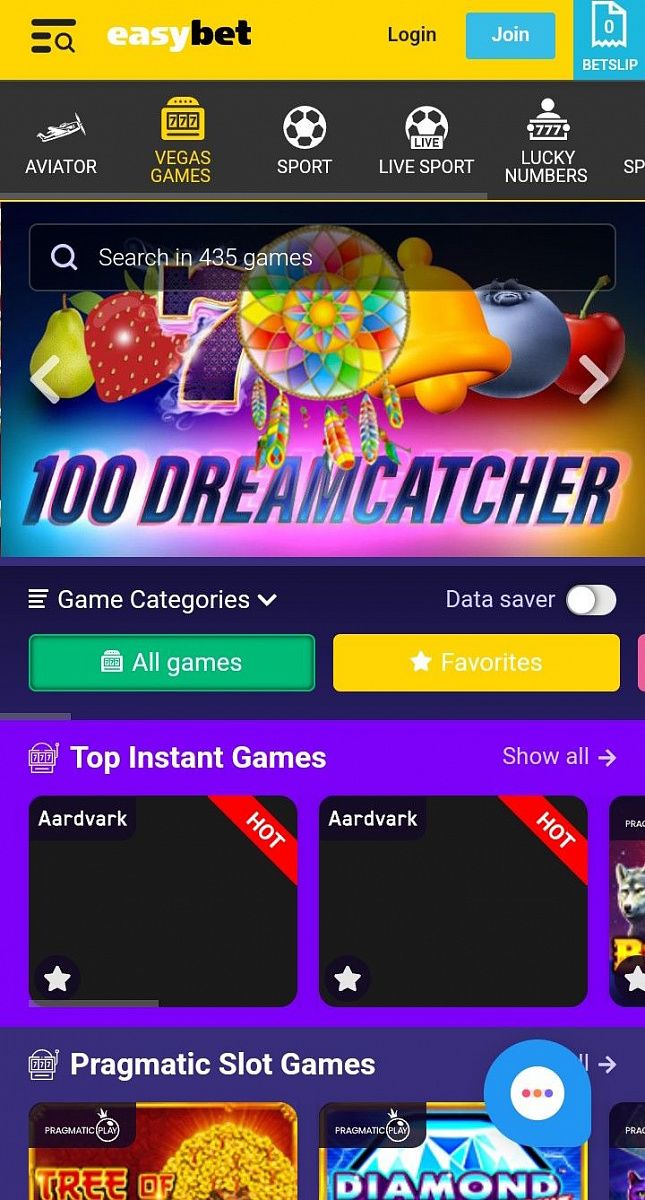Switch to Lucky Numbers
Image resolution: width=645 pixels, height=1200 pixels.
pyautogui.click(x=546, y=142)
